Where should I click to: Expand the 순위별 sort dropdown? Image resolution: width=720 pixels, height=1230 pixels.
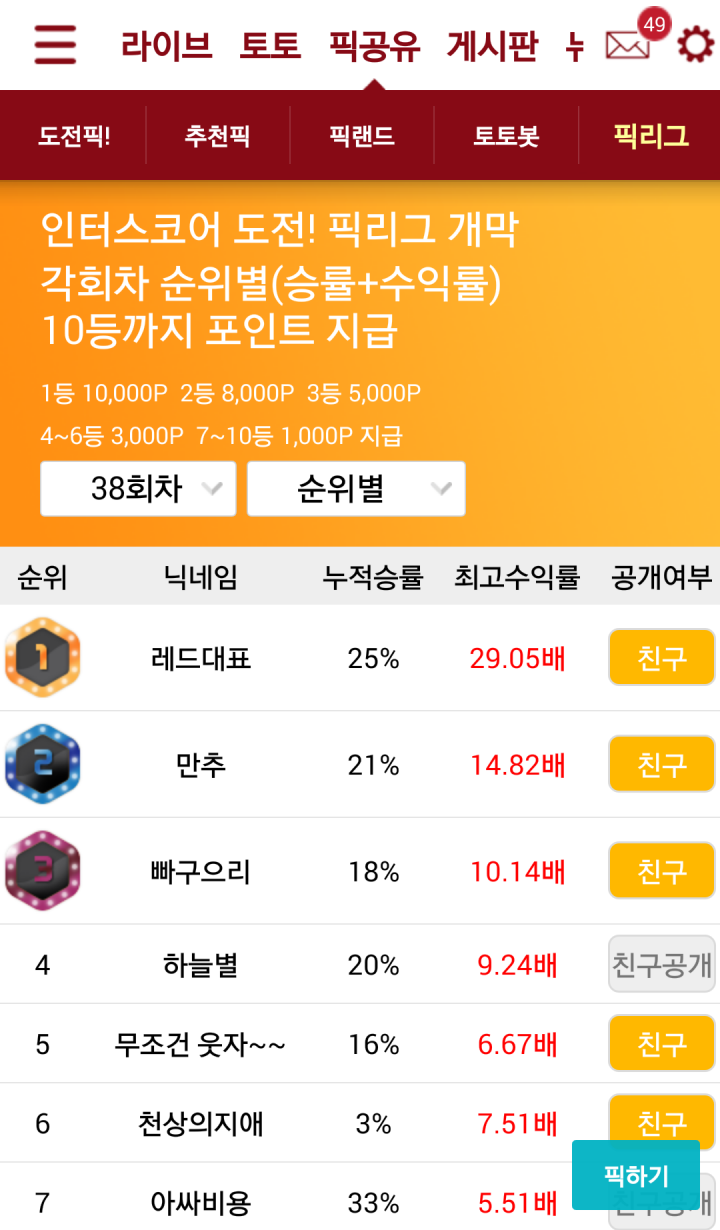[x=356, y=489]
